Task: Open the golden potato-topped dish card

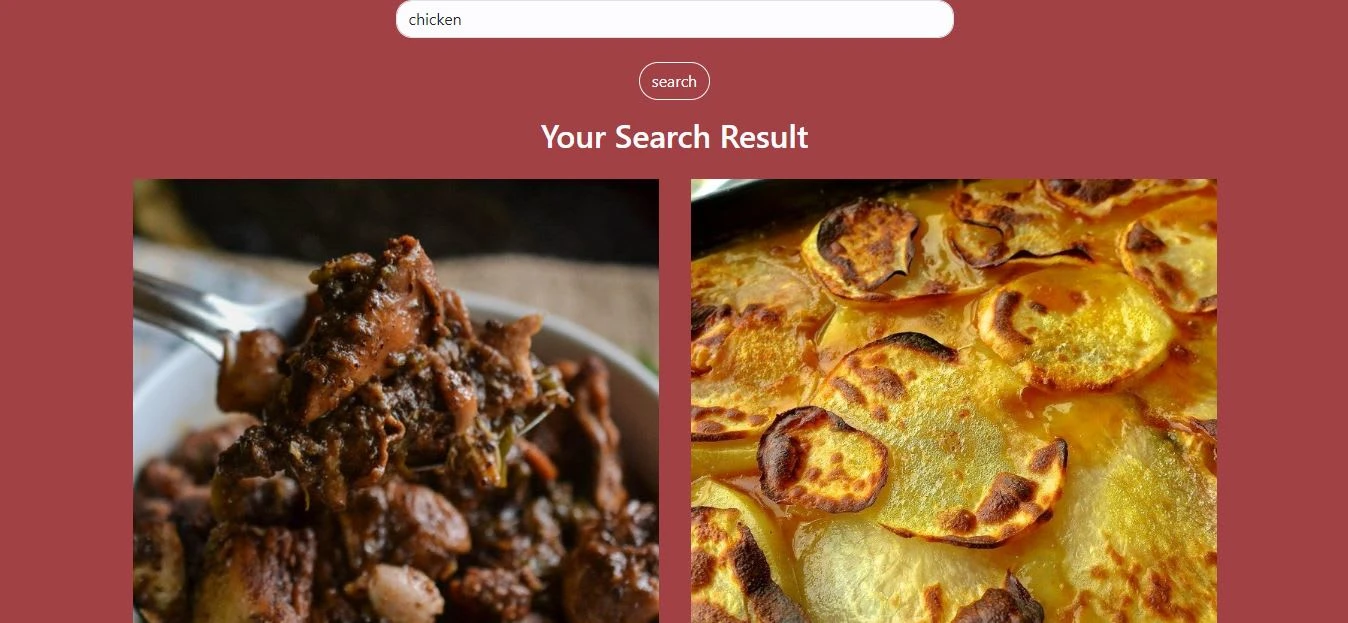Action: 953,400
